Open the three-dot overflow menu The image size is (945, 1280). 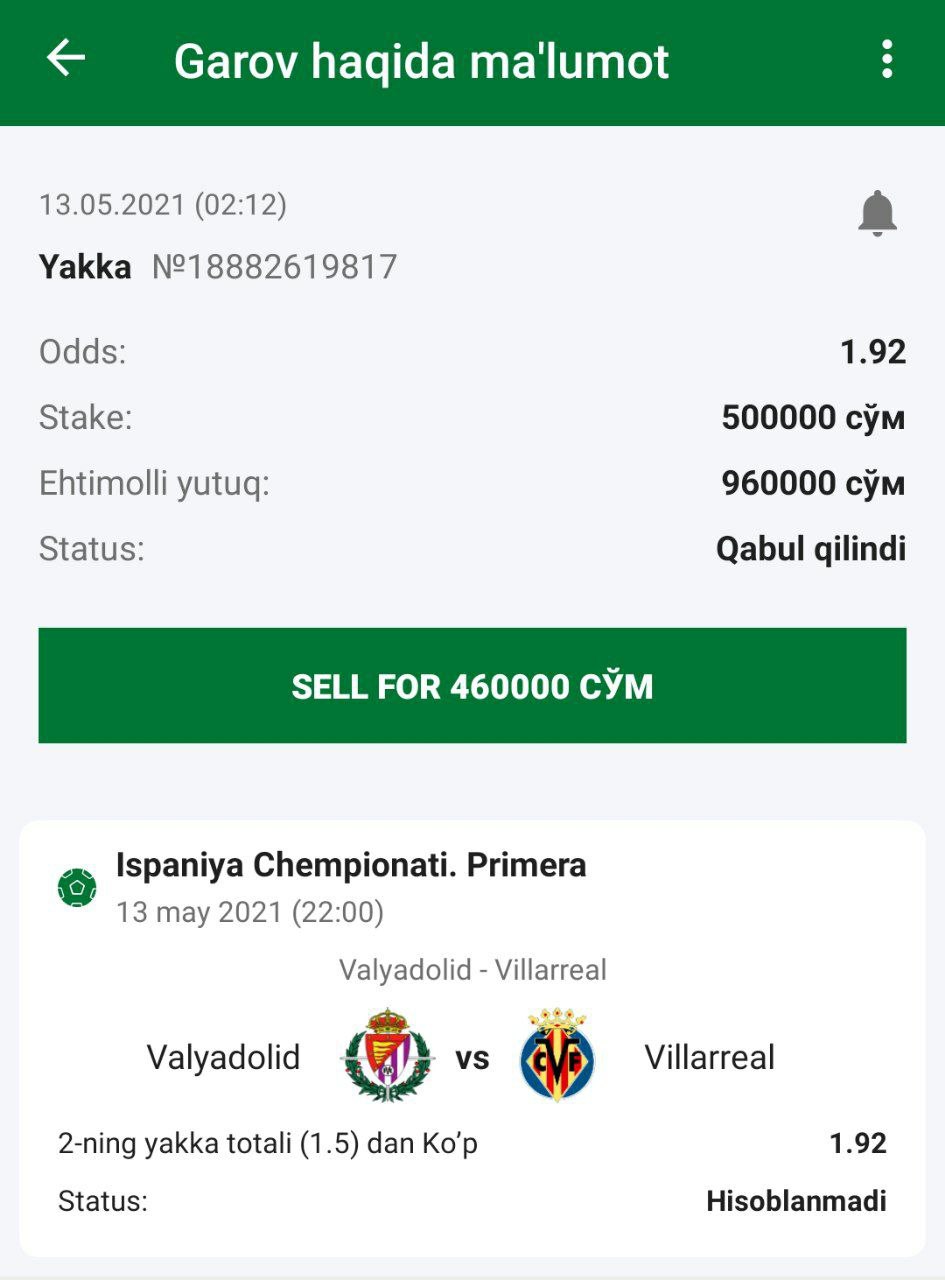tap(886, 60)
